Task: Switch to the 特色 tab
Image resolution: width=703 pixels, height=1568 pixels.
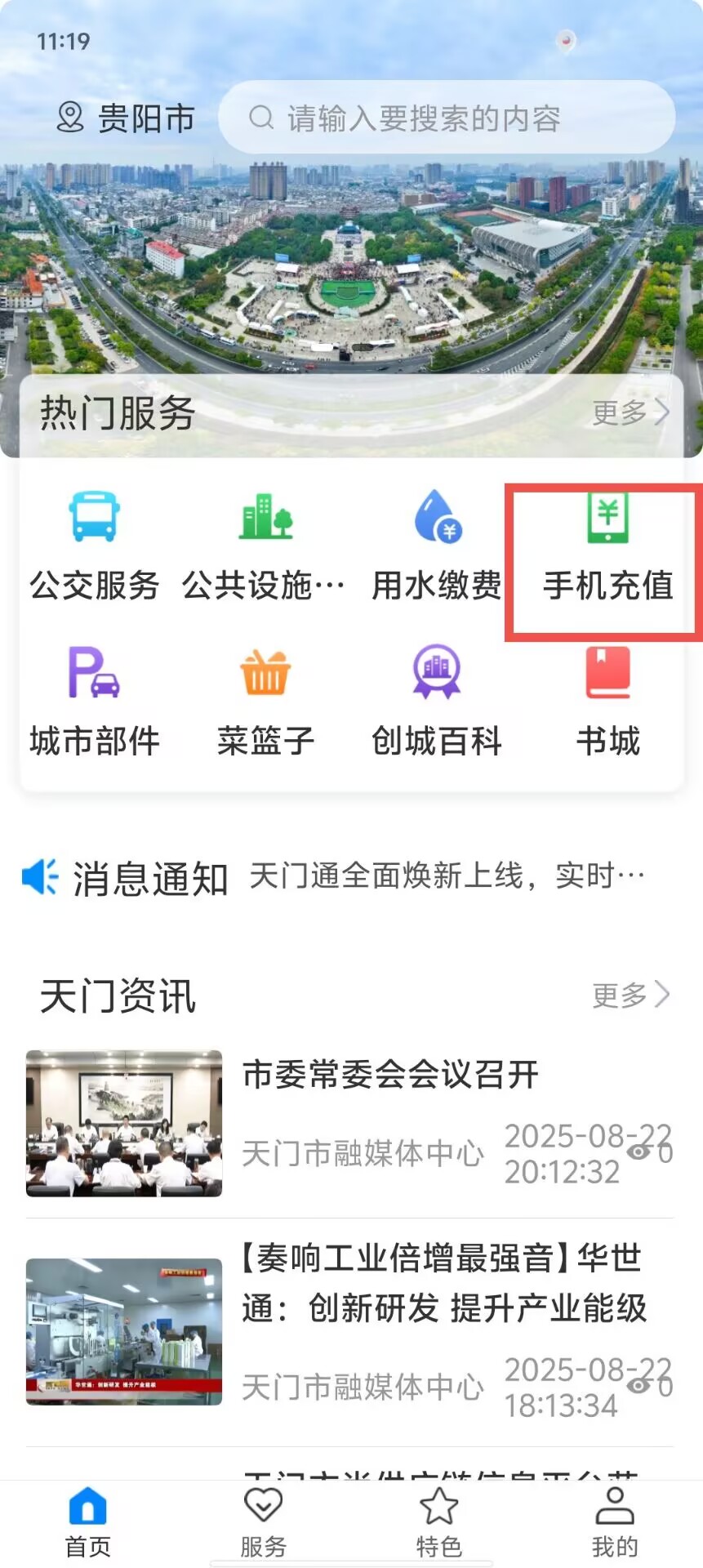Action: 439,1522
